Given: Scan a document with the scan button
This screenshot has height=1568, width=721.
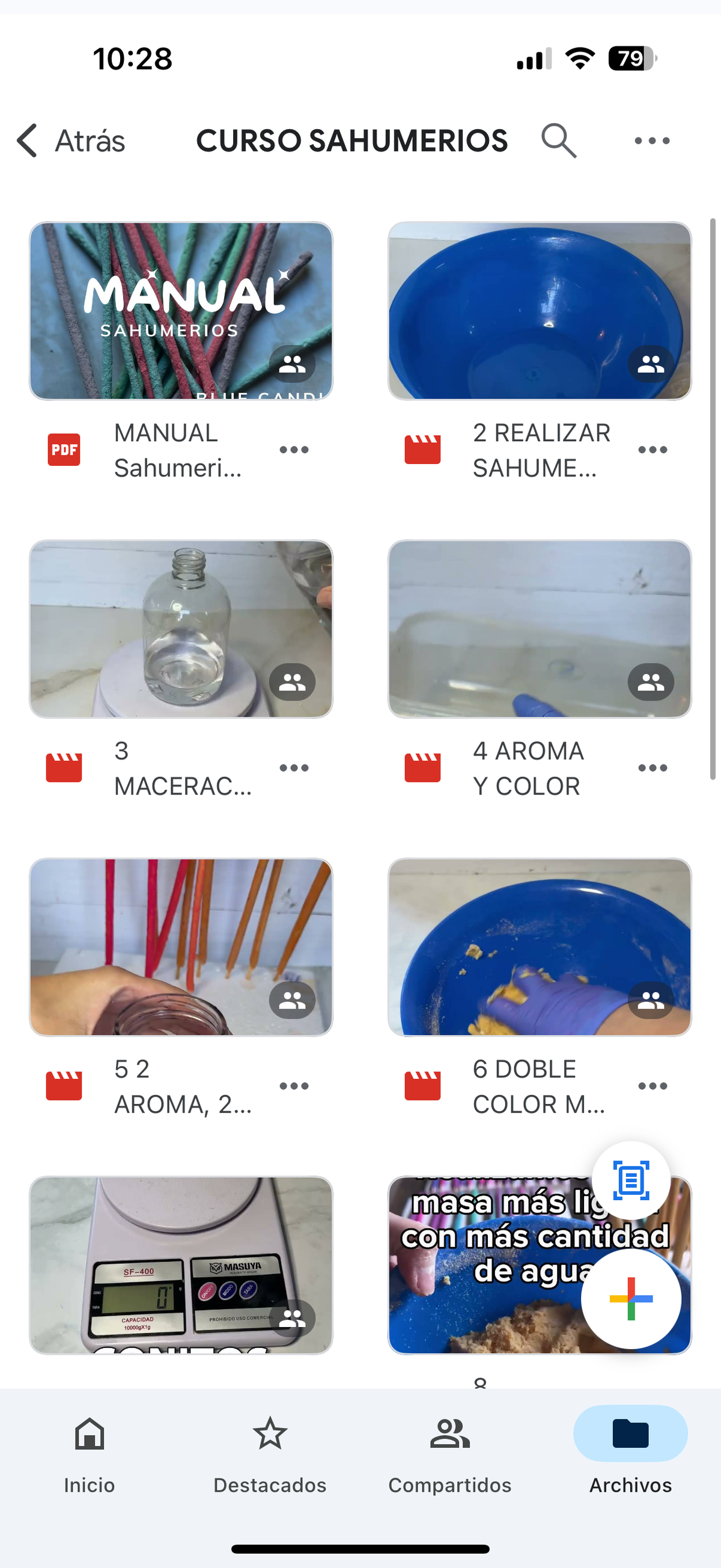Looking at the screenshot, I should pos(631,1180).
